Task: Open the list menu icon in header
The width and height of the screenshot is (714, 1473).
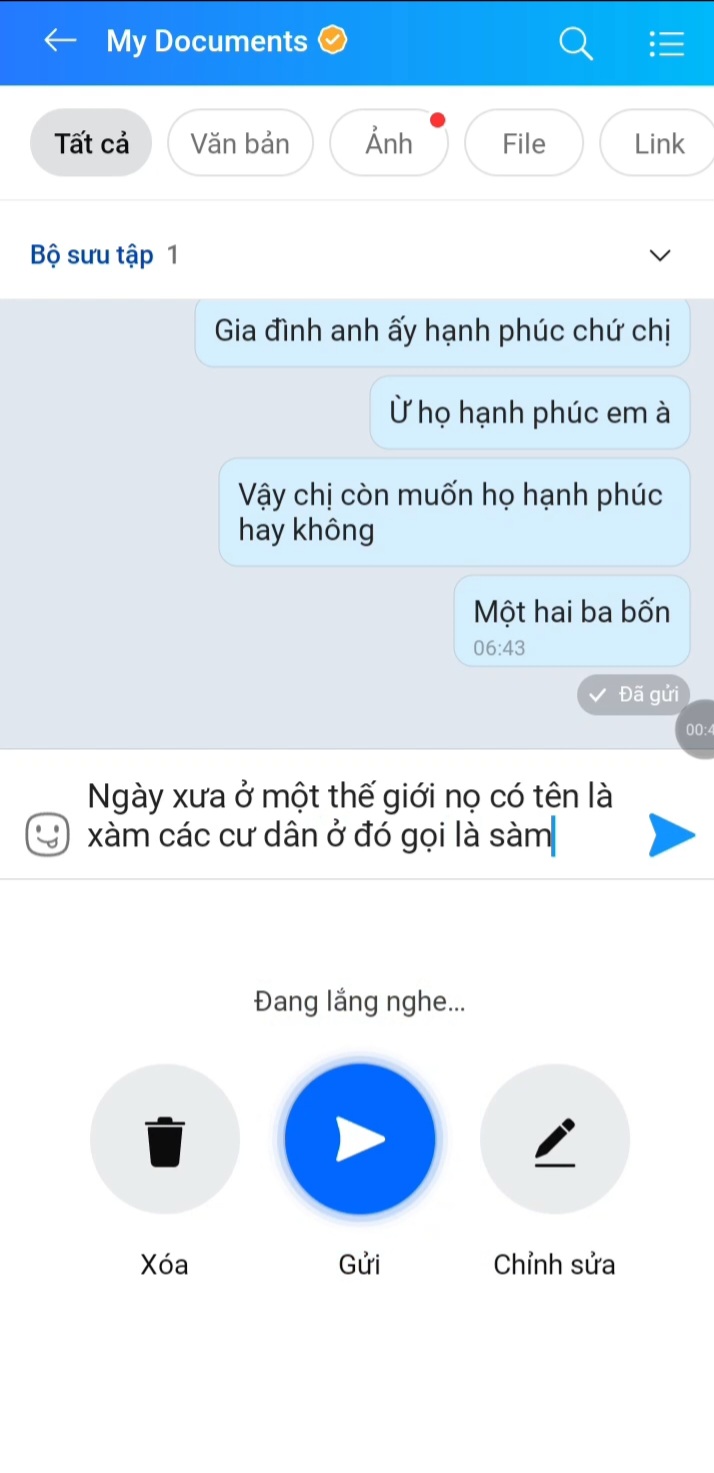Action: point(666,43)
